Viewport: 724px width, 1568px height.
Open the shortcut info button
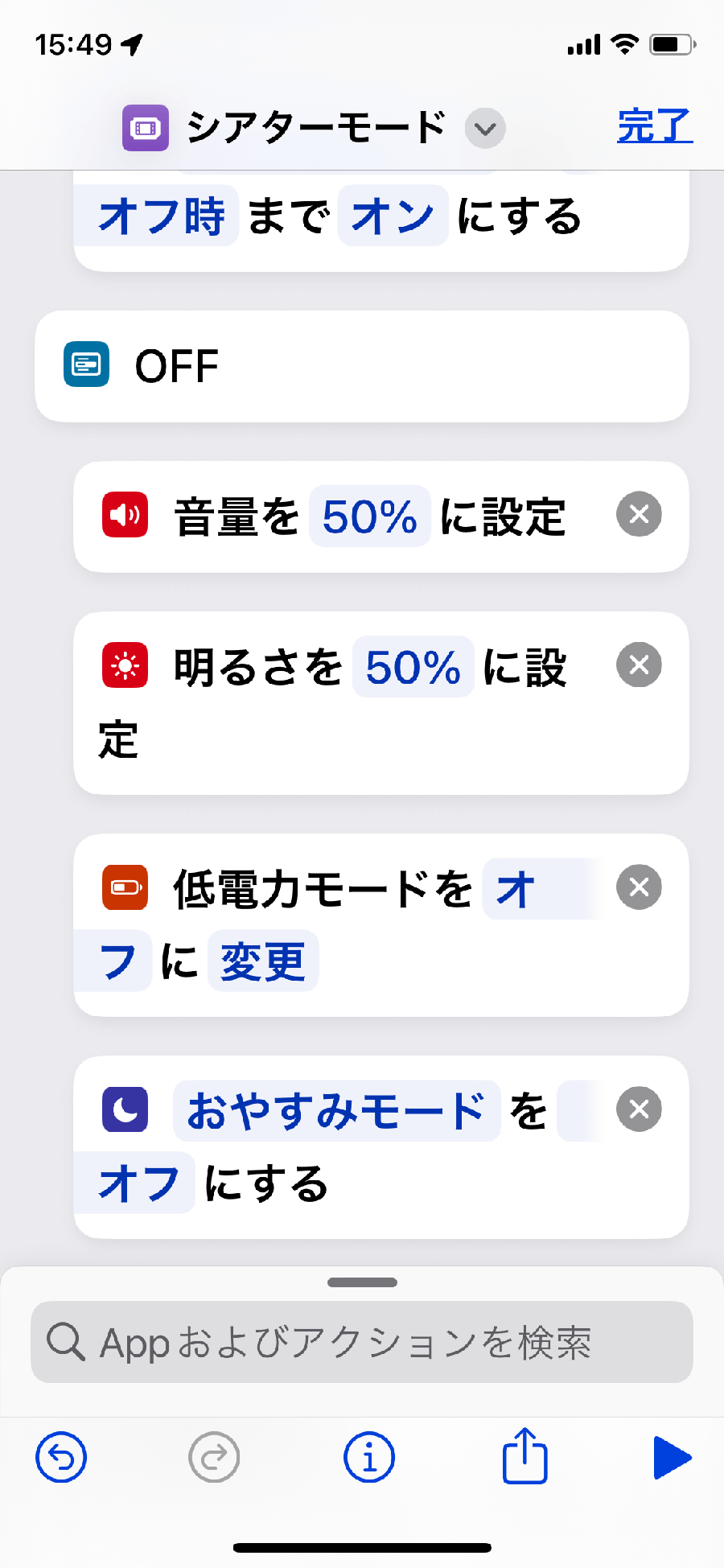(x=369, y=1457)
